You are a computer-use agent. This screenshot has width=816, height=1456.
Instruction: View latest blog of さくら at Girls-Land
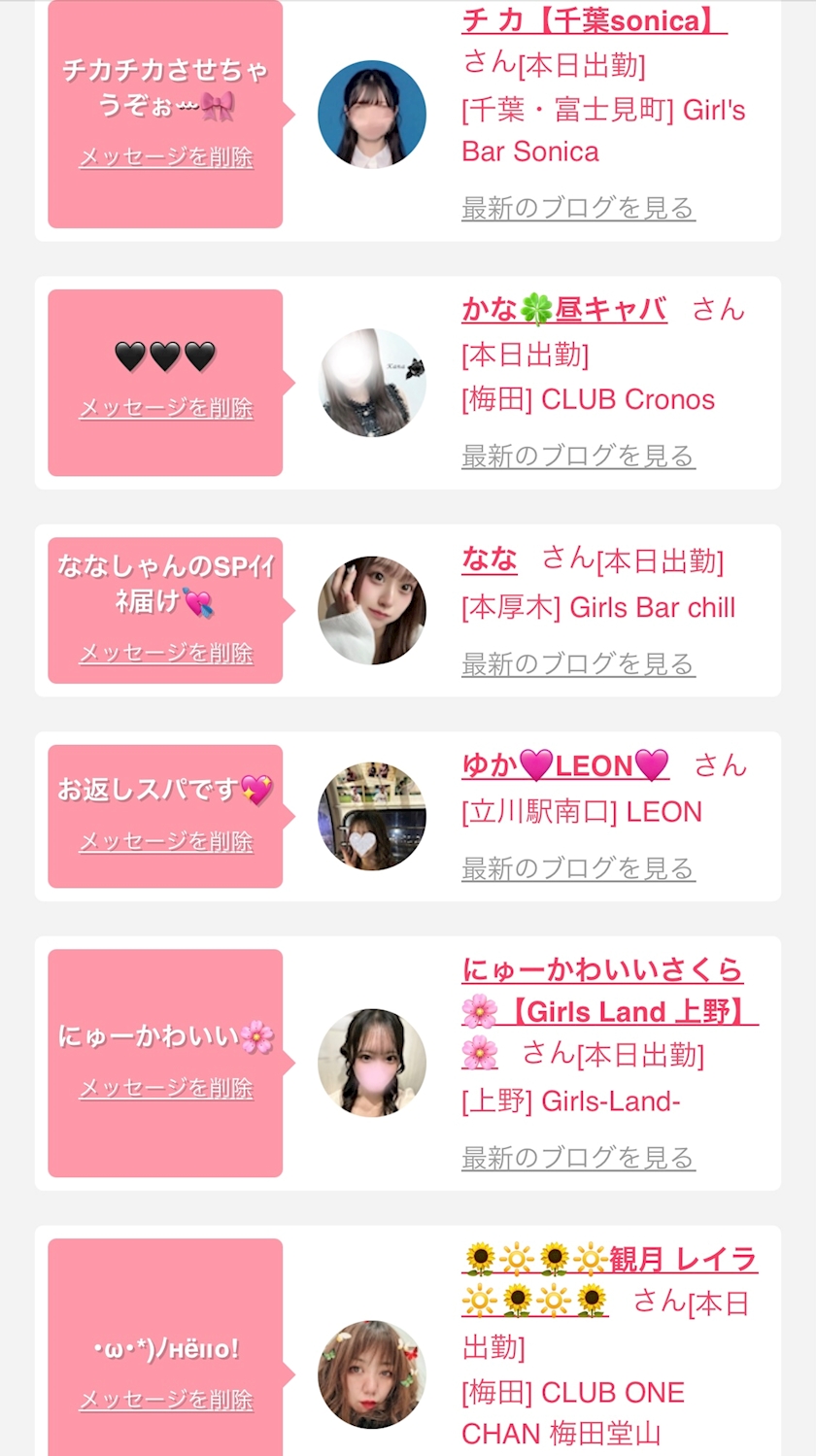pos(578,1158)
